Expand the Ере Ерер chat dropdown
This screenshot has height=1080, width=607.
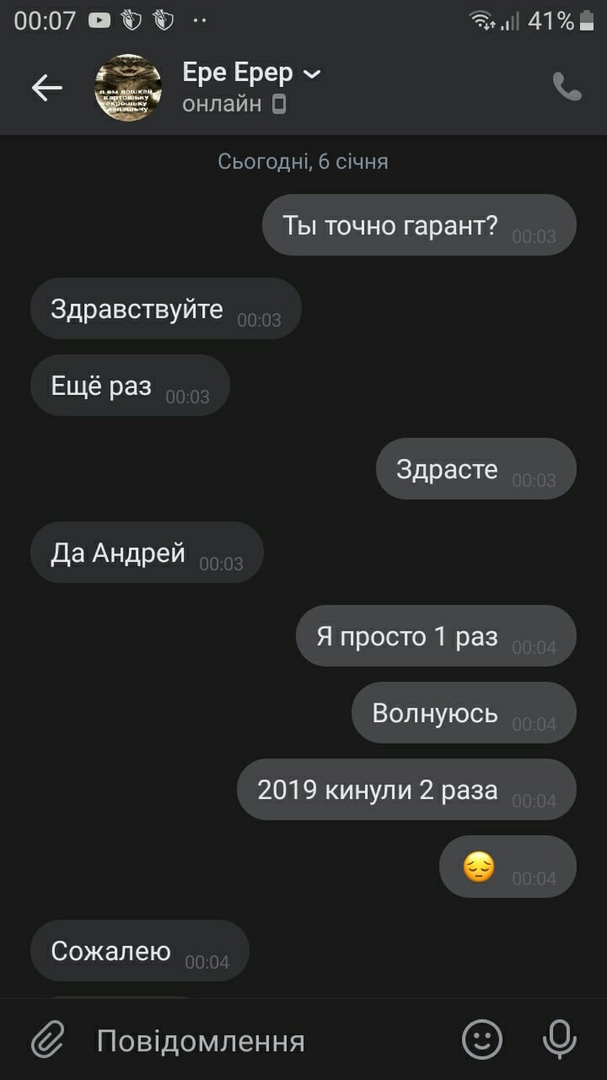point(311,74)
